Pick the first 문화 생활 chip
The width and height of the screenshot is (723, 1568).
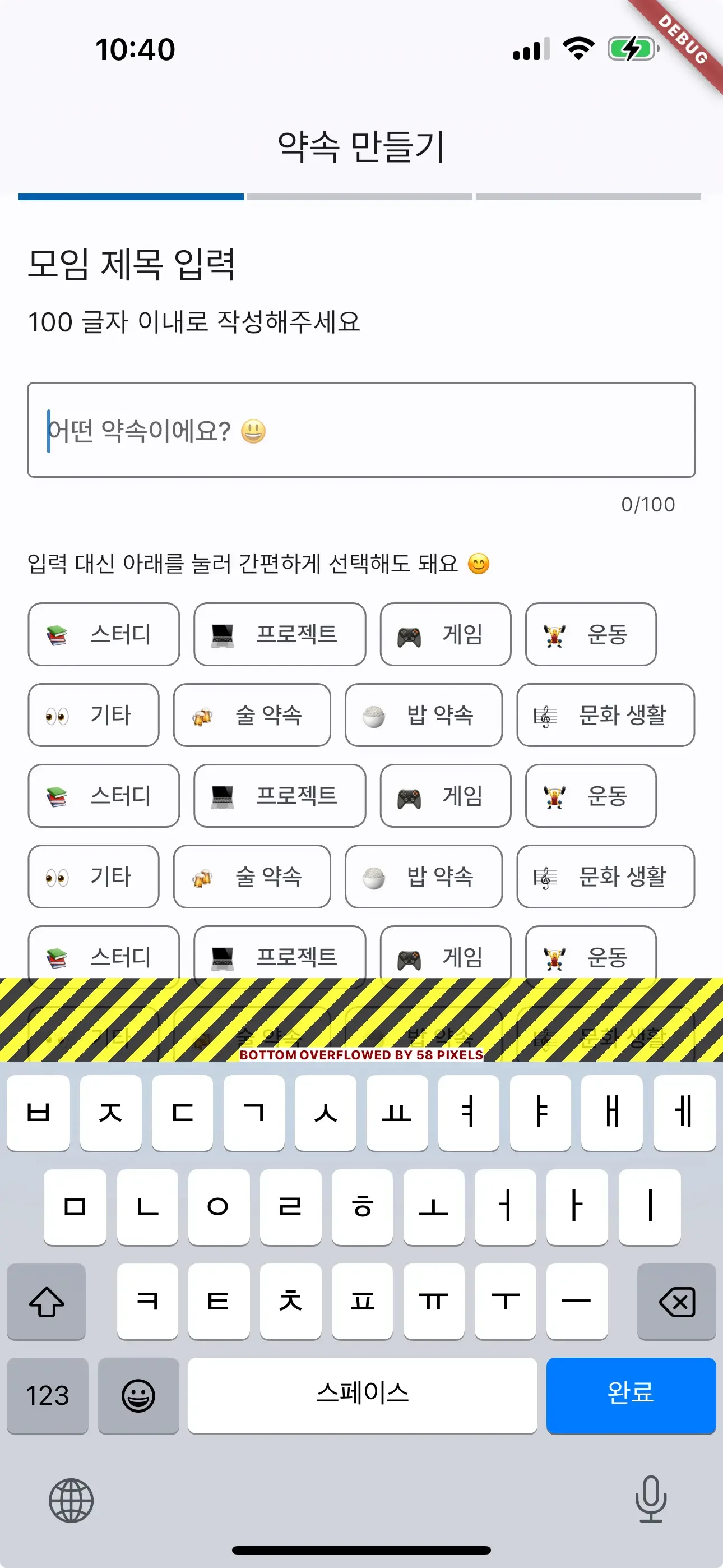[605, 714]
